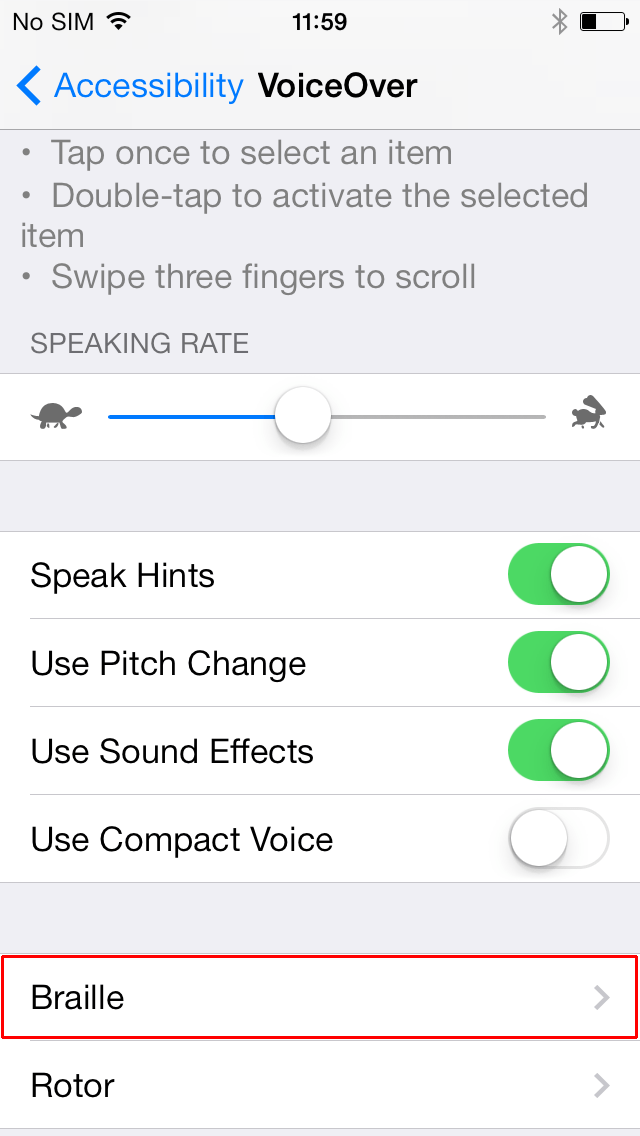The width and height of the screenshot is (640, 1136).
Task: Turn off Speak Hints
Action: click(558, 575)
